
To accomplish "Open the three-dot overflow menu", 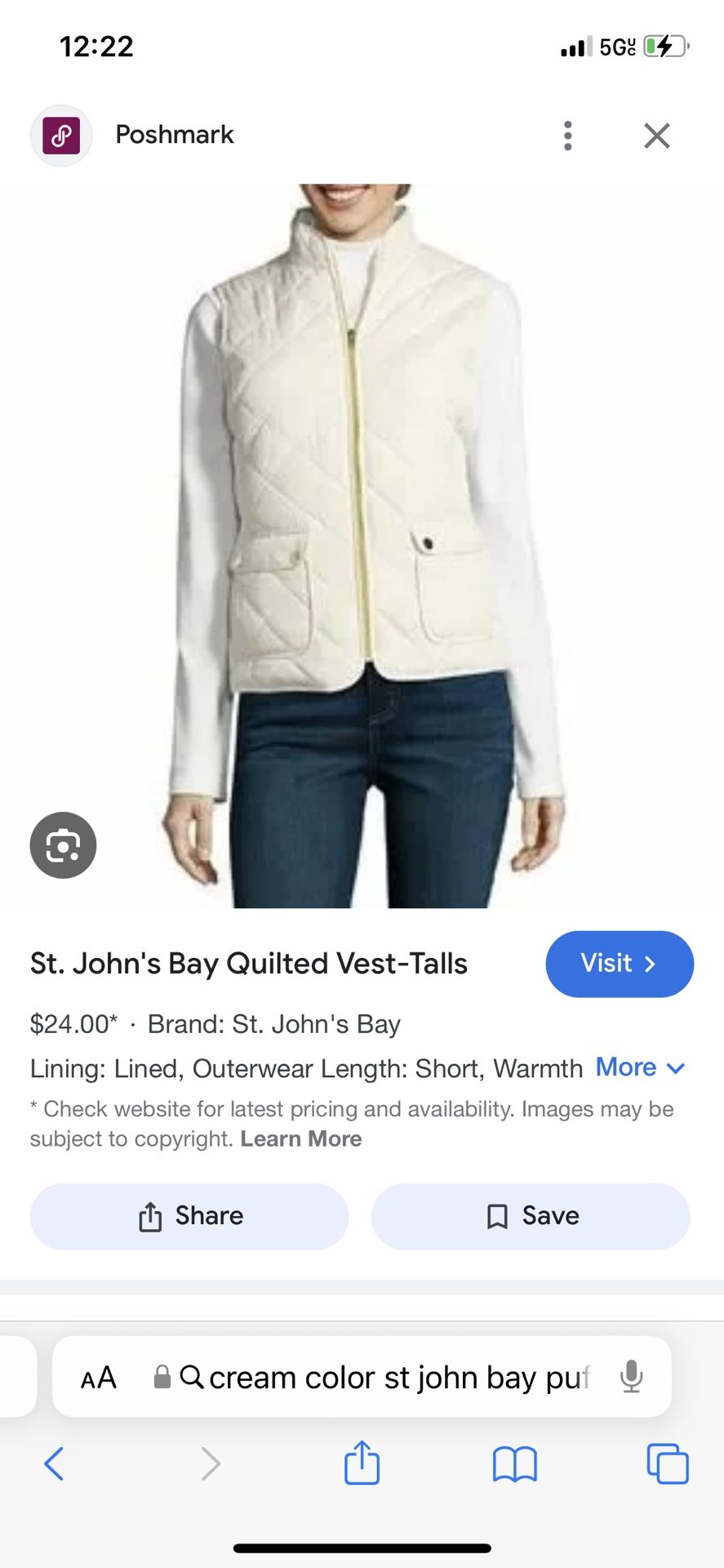I will click(567, 136).
